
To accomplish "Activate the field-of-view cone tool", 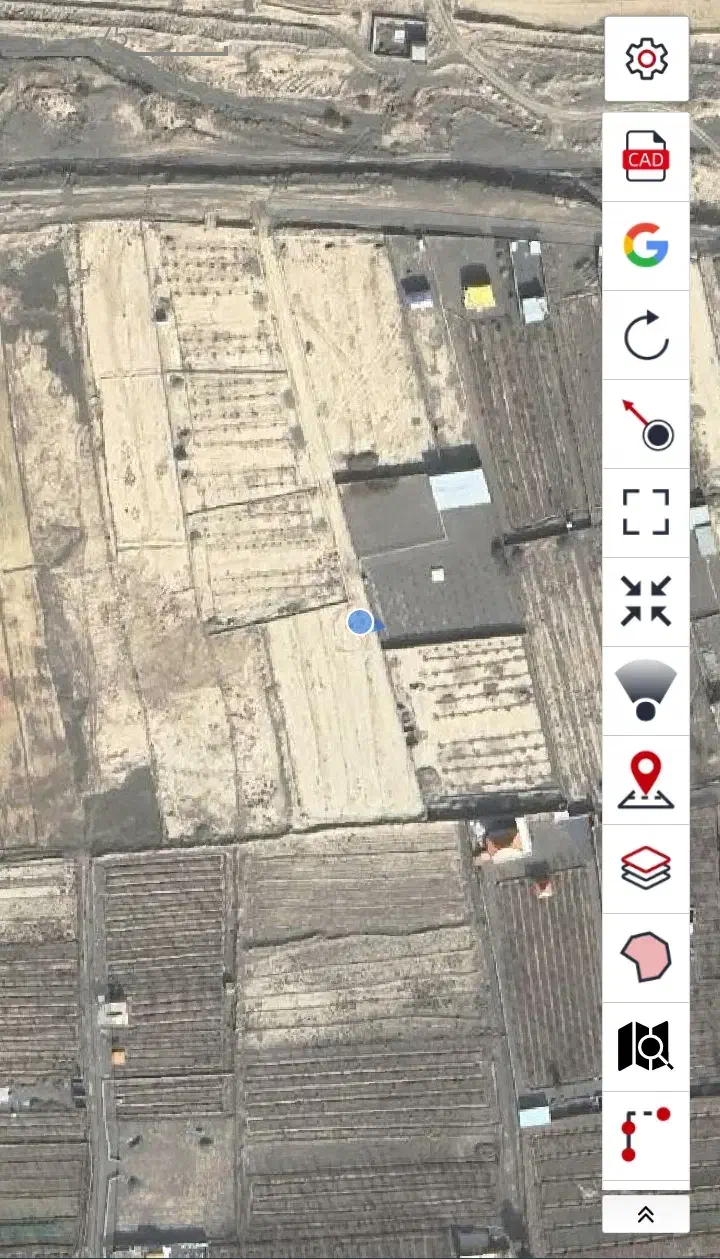I will (646, 691).
